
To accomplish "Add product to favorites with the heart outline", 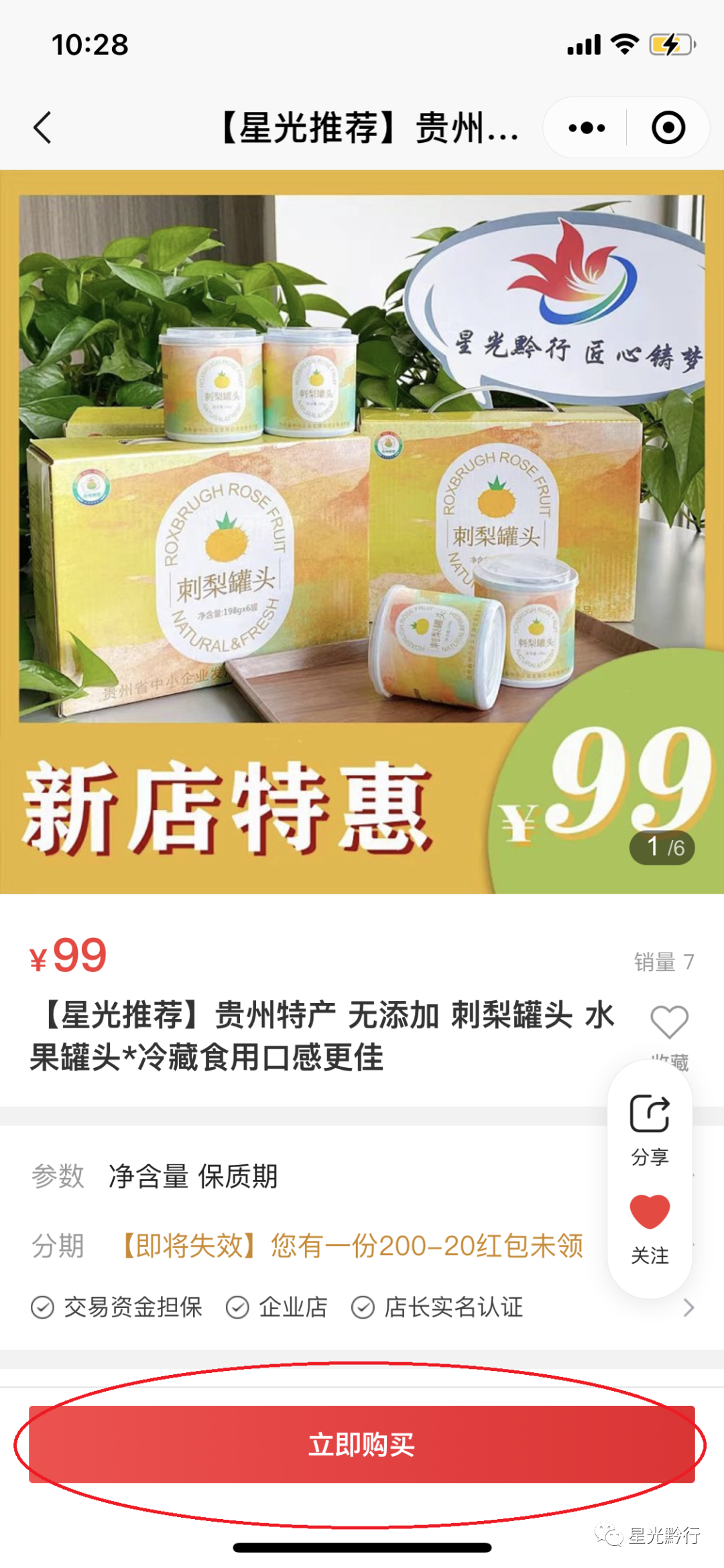I will tap(669, 1023).
